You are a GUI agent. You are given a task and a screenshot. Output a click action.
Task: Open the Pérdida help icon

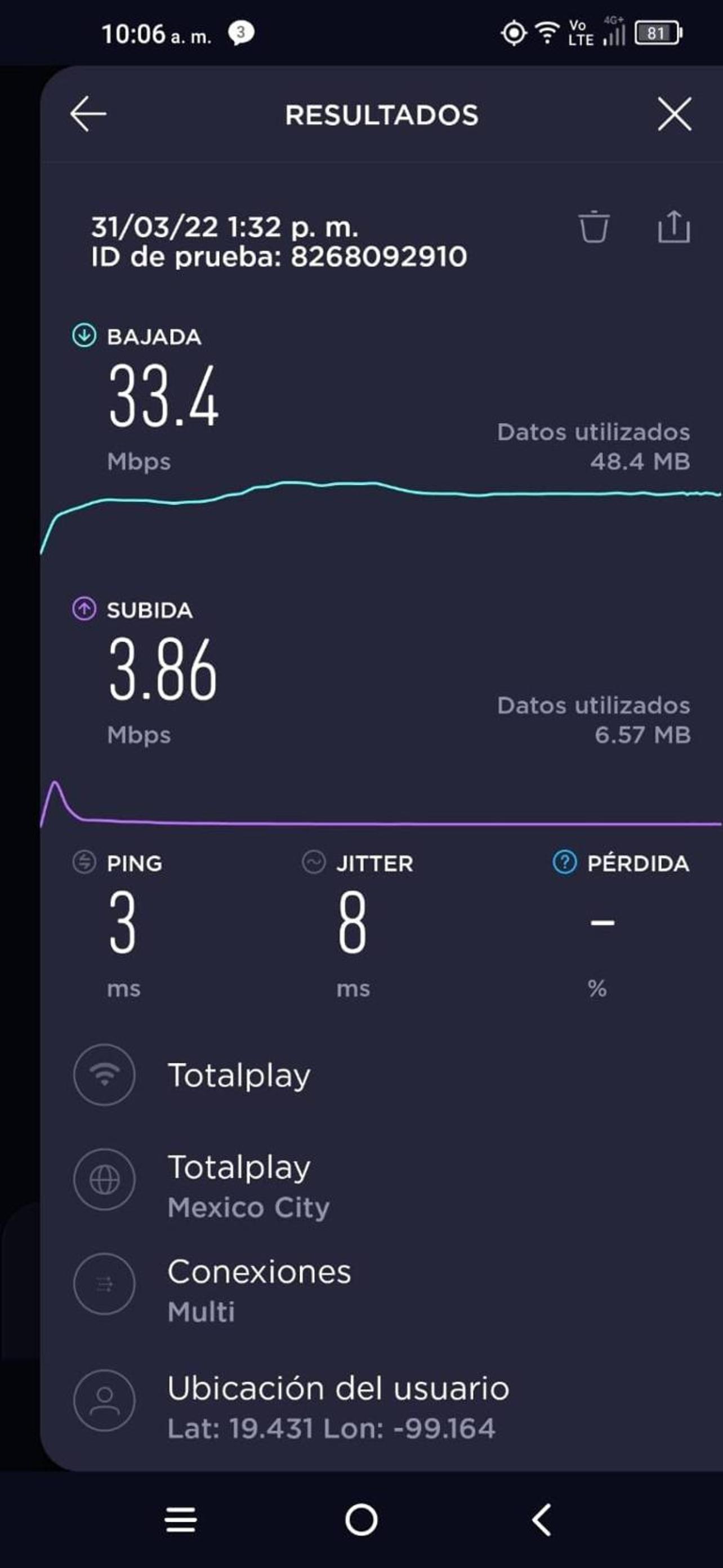pyautogui.click(x=564, y=863)
